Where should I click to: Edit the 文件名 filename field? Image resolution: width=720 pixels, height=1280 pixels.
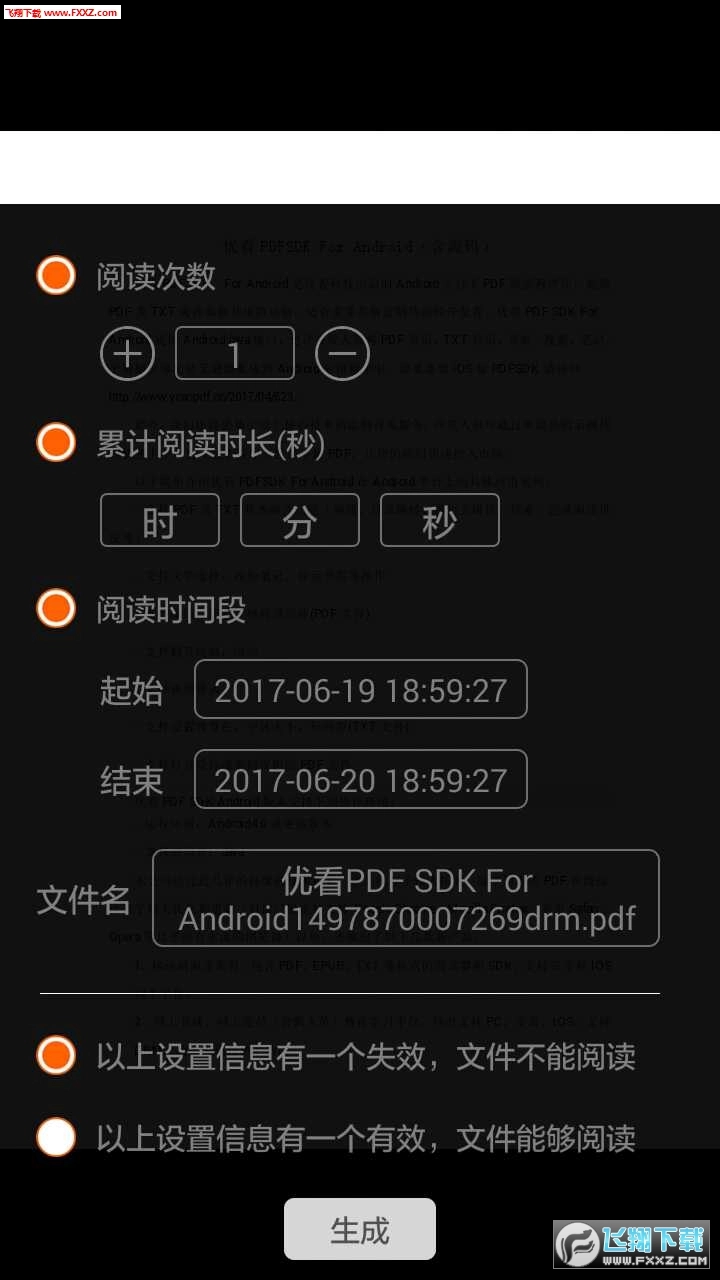point(405,898)
